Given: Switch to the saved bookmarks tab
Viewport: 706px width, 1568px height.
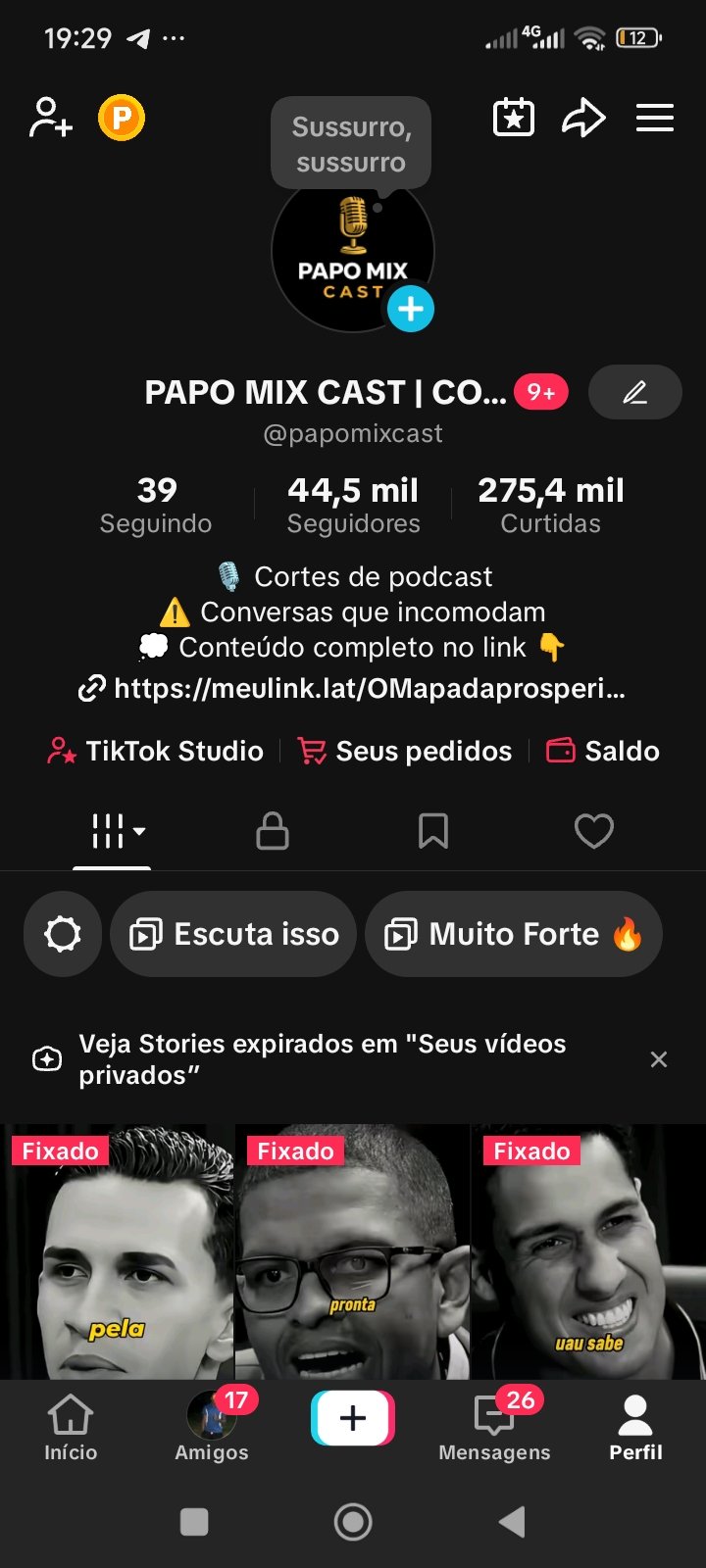Looking at the screenshot, I should point(432,831).
